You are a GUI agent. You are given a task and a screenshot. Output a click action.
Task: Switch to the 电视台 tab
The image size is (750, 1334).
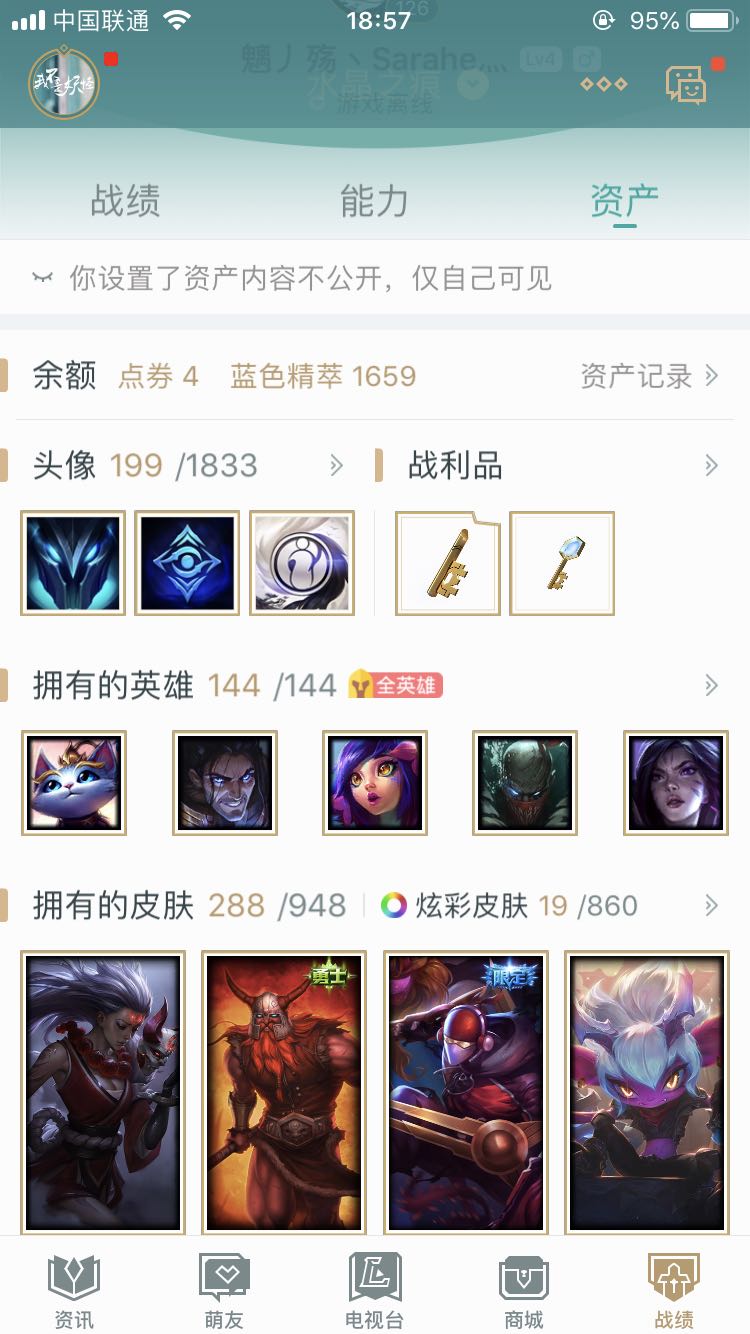click(x=374, y=1291)
